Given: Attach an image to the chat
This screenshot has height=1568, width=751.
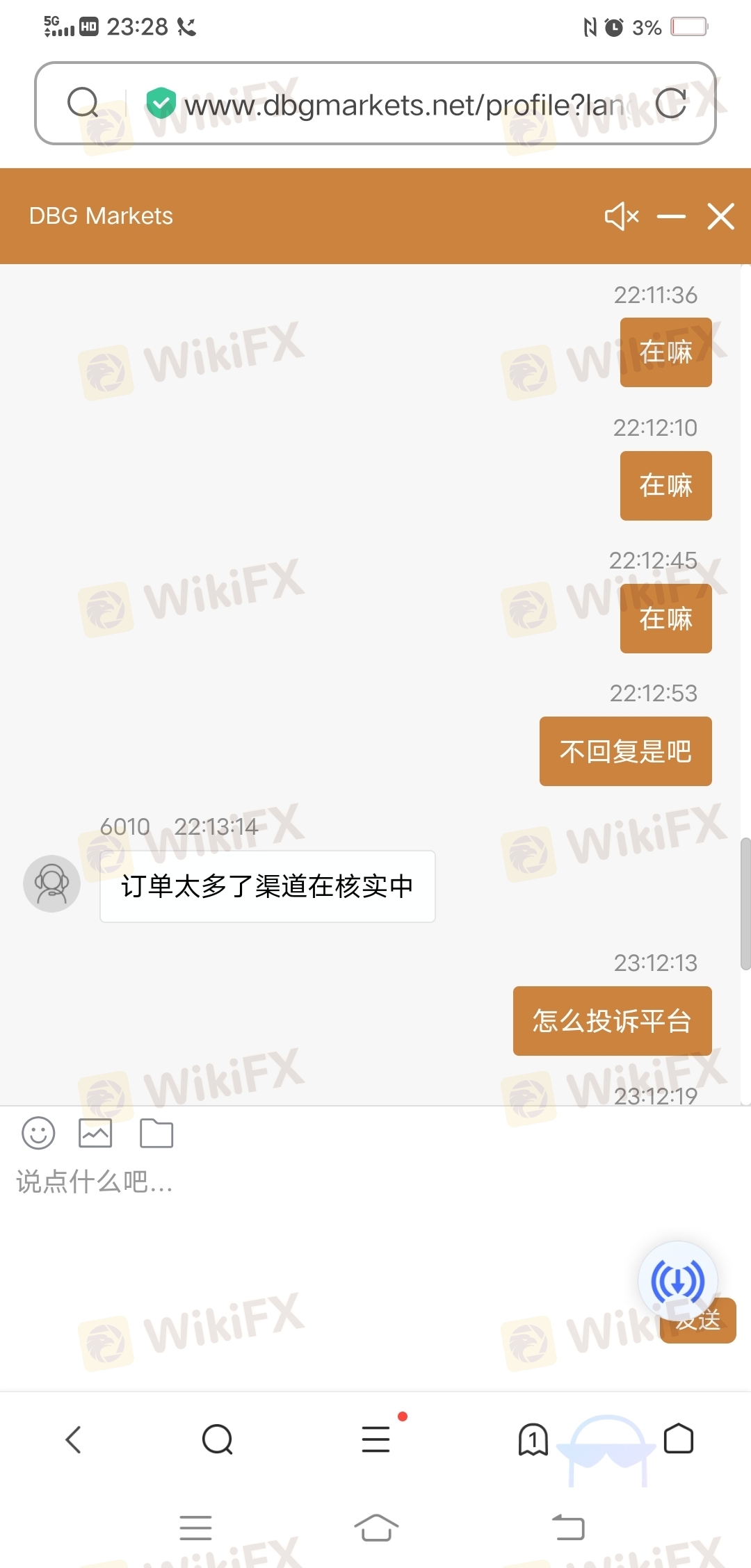Looking at the screenshot, I should click(x=95, y=1134).
